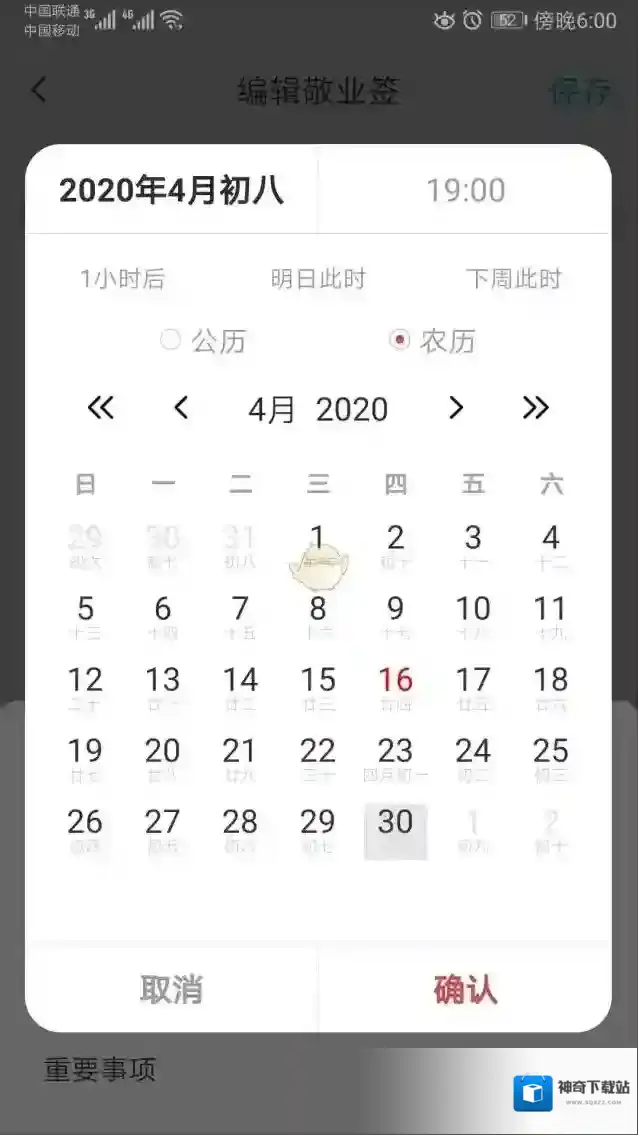This screenshot has width=638, height=1135.
Task: Cancel the date picker with 取消
Action: point(172,989)
